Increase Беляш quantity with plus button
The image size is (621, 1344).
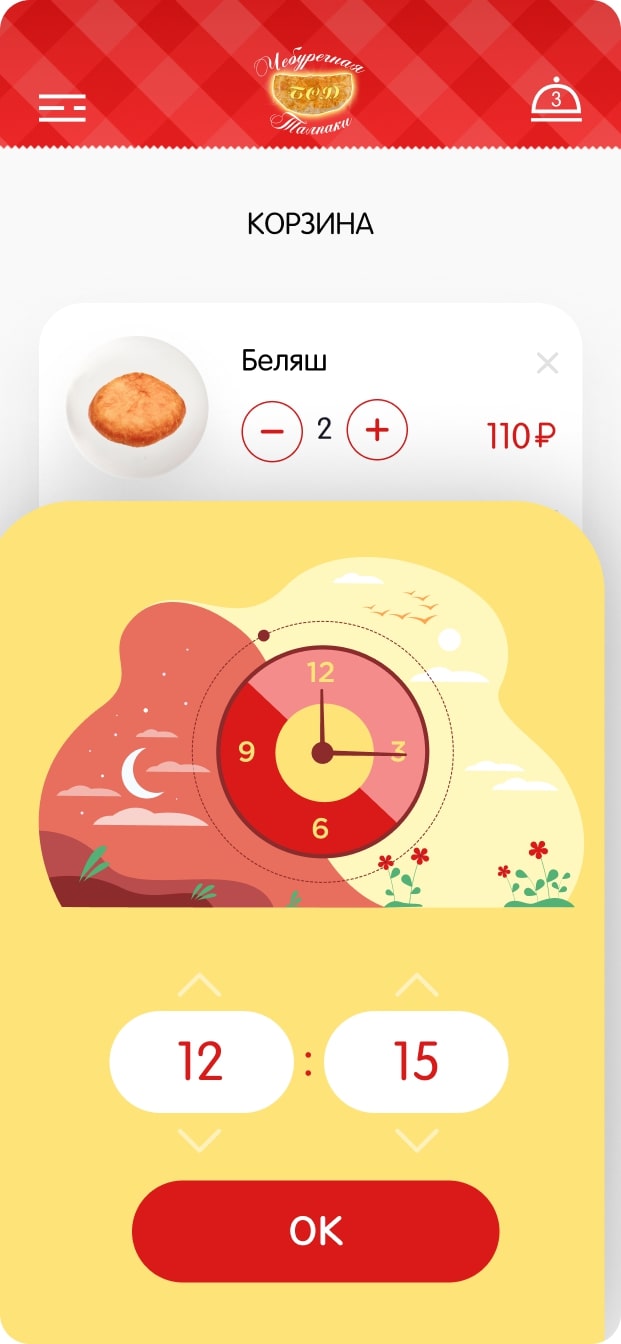377,431
